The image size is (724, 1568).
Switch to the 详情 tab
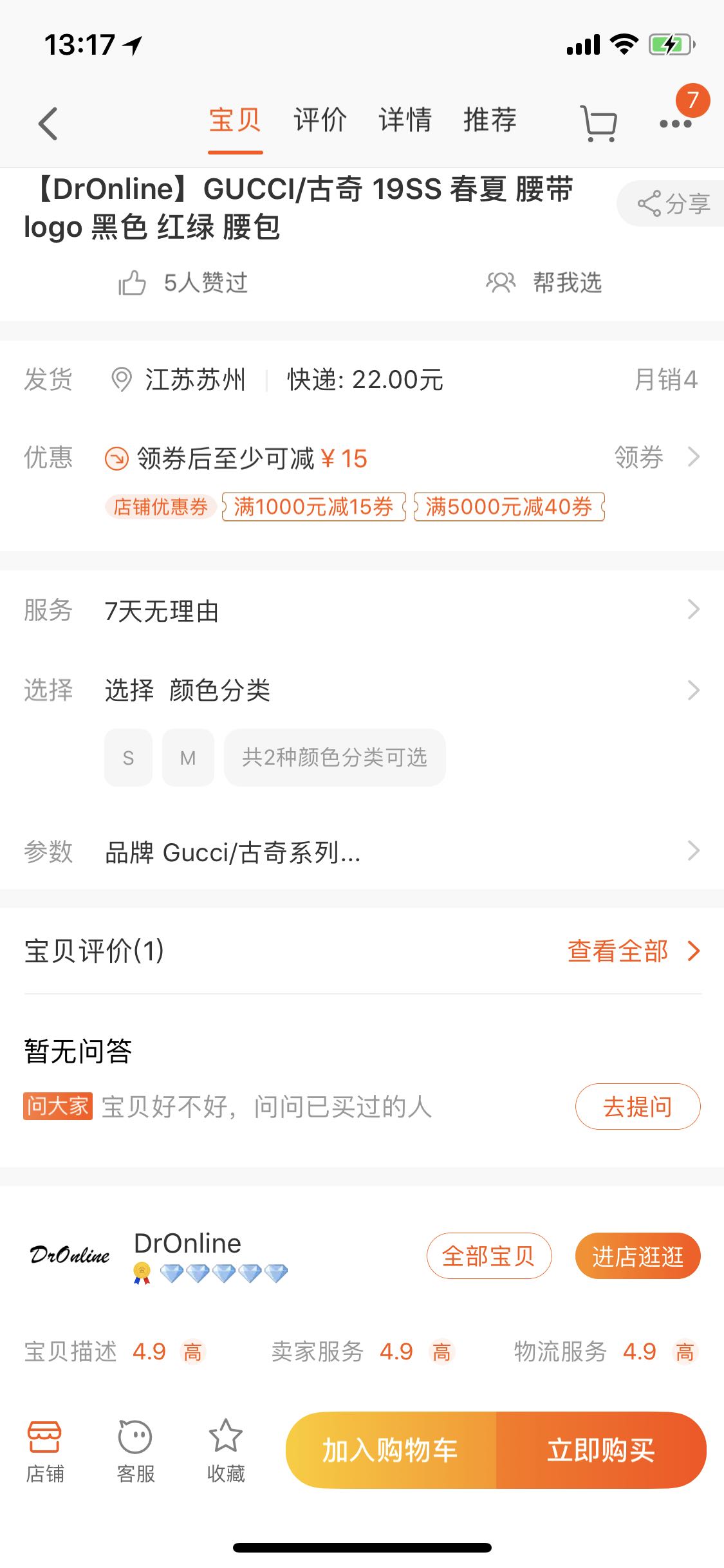[x=405, y=120]
